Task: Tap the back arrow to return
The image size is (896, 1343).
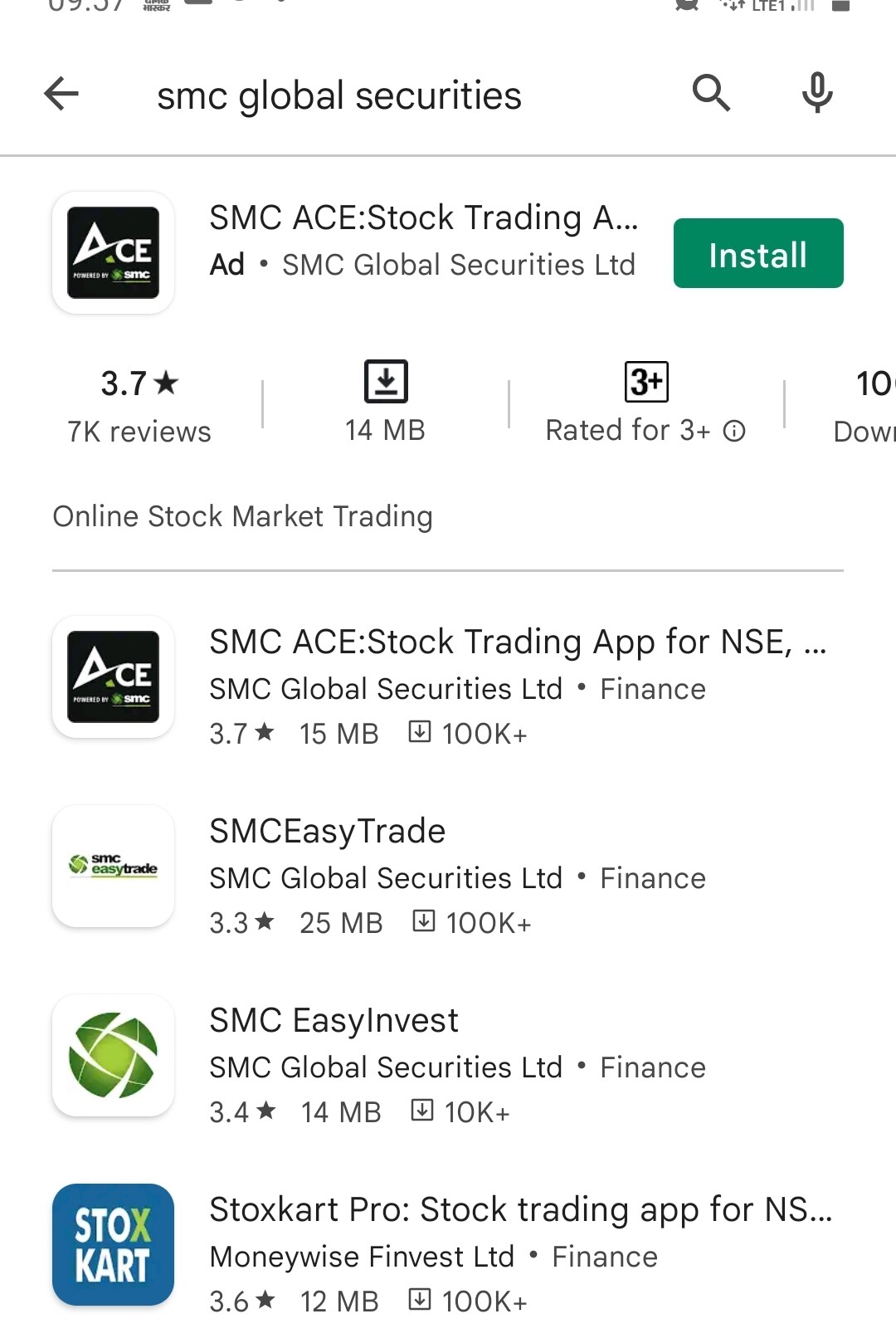Action: tap(61, 94)
